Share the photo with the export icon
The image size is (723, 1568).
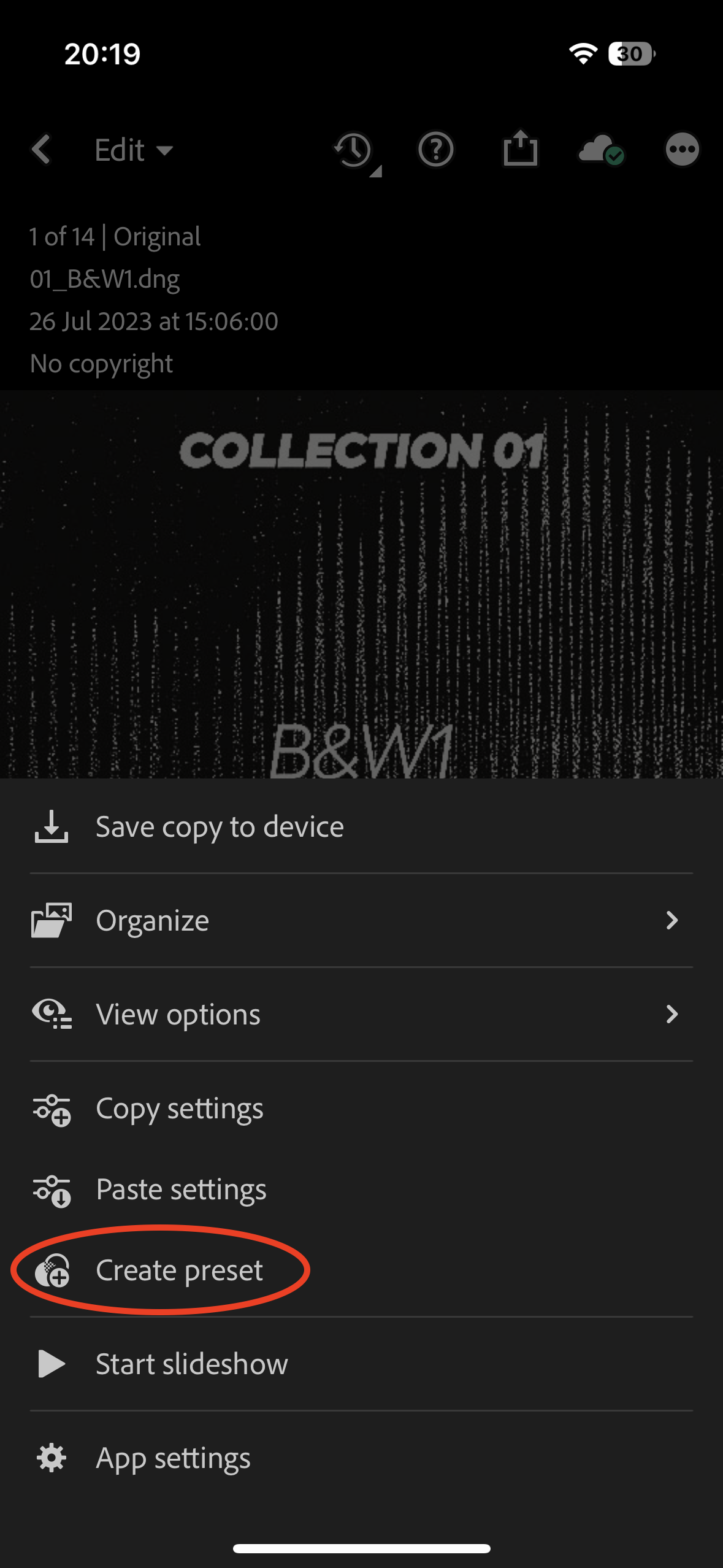pos(520,149)
